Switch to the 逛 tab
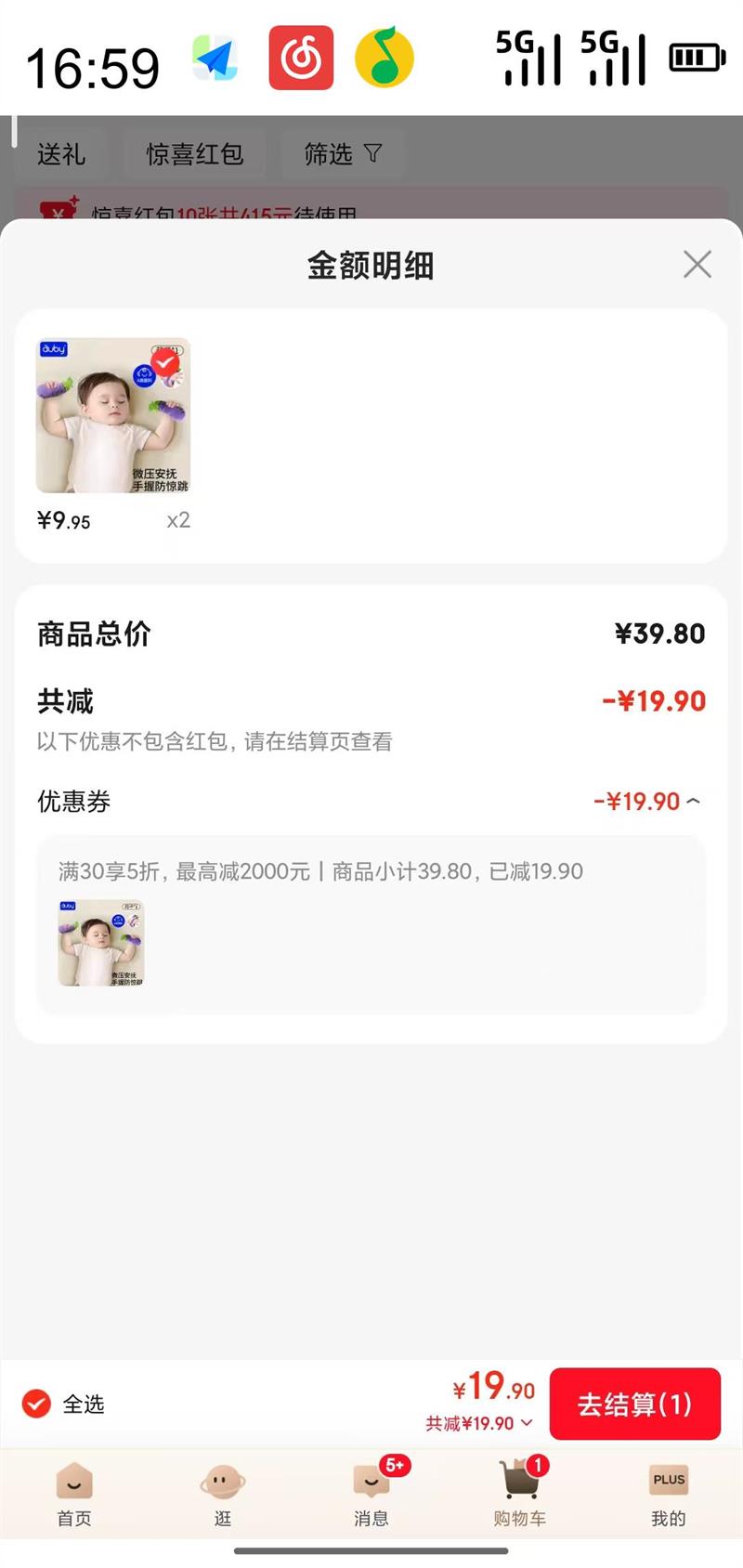This screenshot has width=743, height=1568. pos(223,1492)
